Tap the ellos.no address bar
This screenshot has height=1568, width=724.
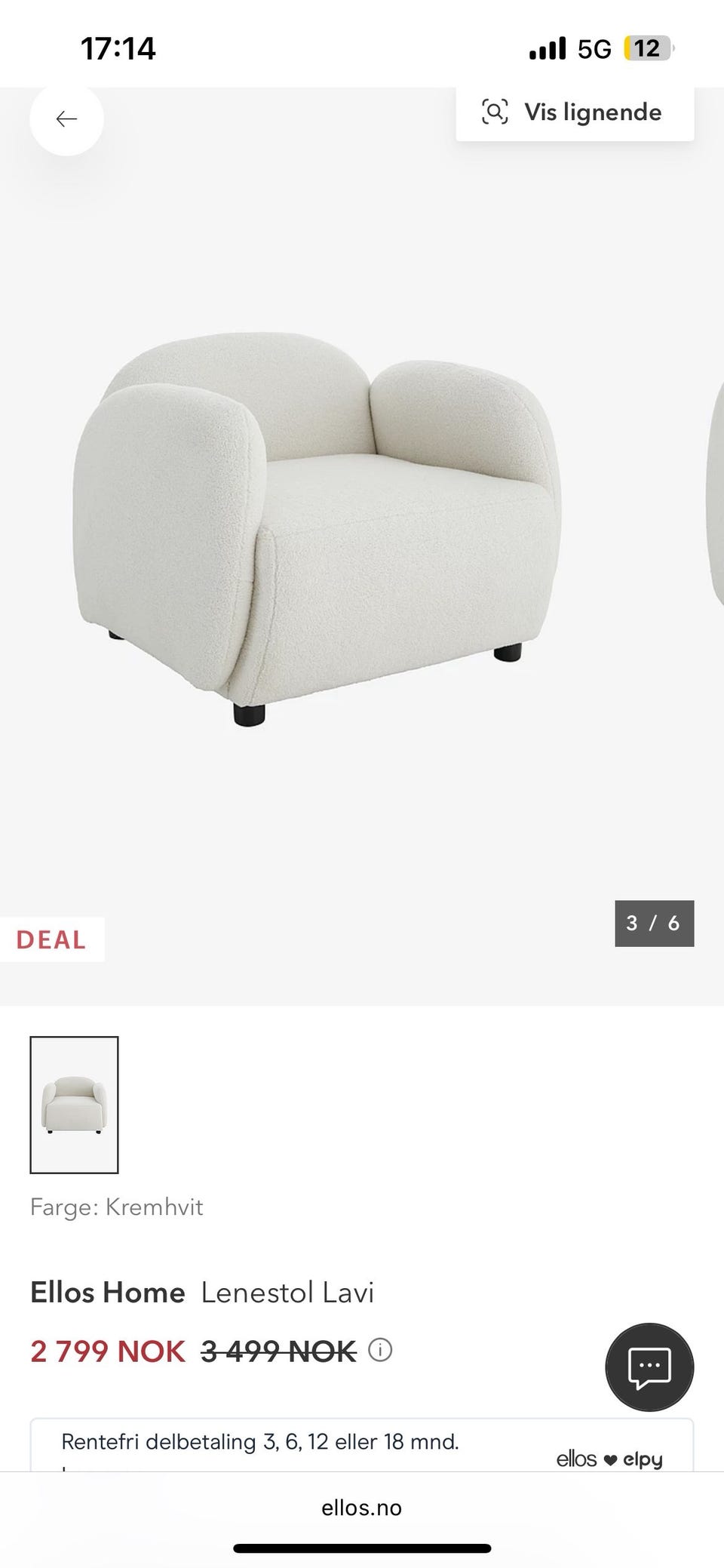[x=361, y=1508]
